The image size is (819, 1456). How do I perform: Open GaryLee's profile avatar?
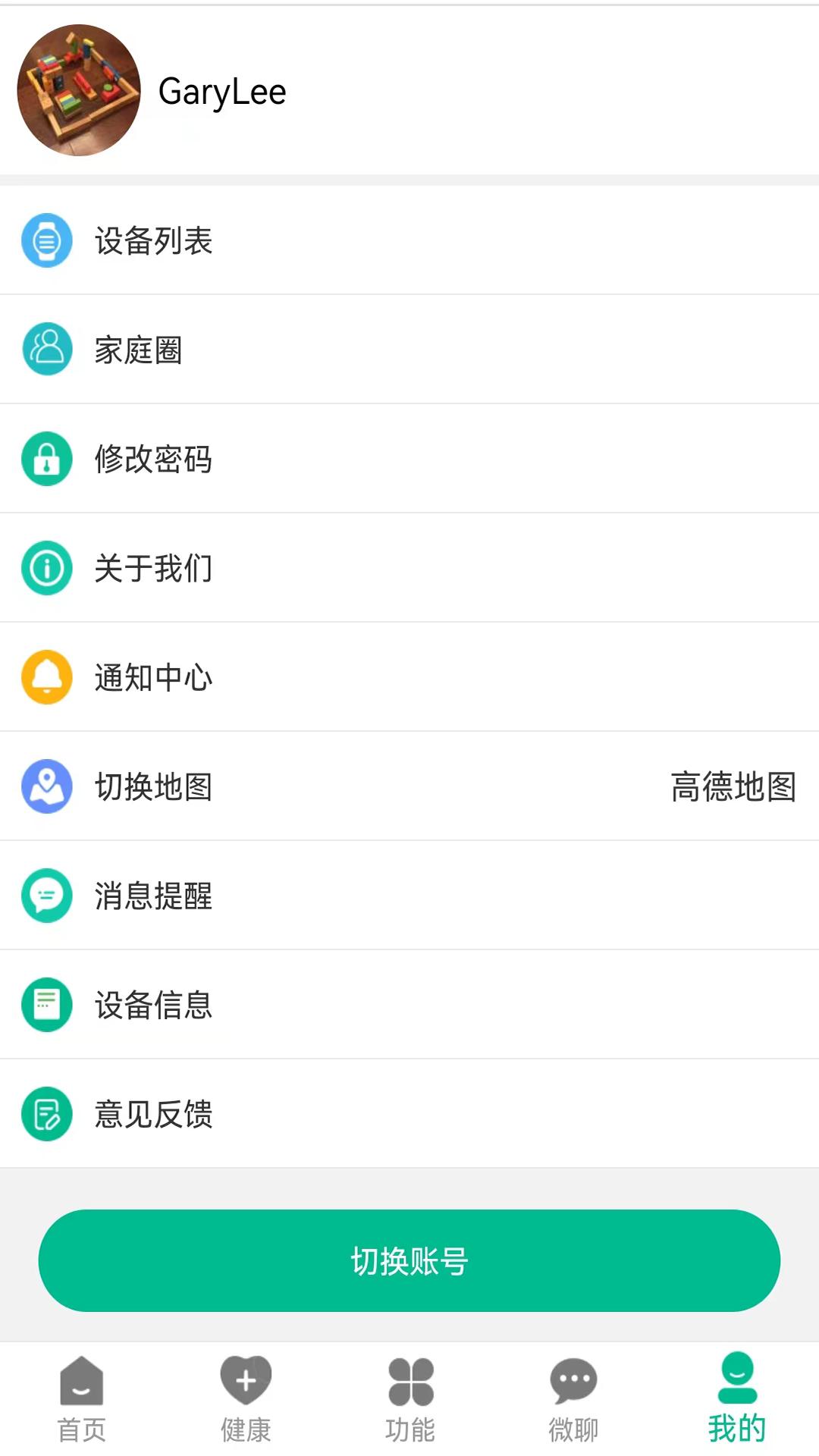click(79, 90)
